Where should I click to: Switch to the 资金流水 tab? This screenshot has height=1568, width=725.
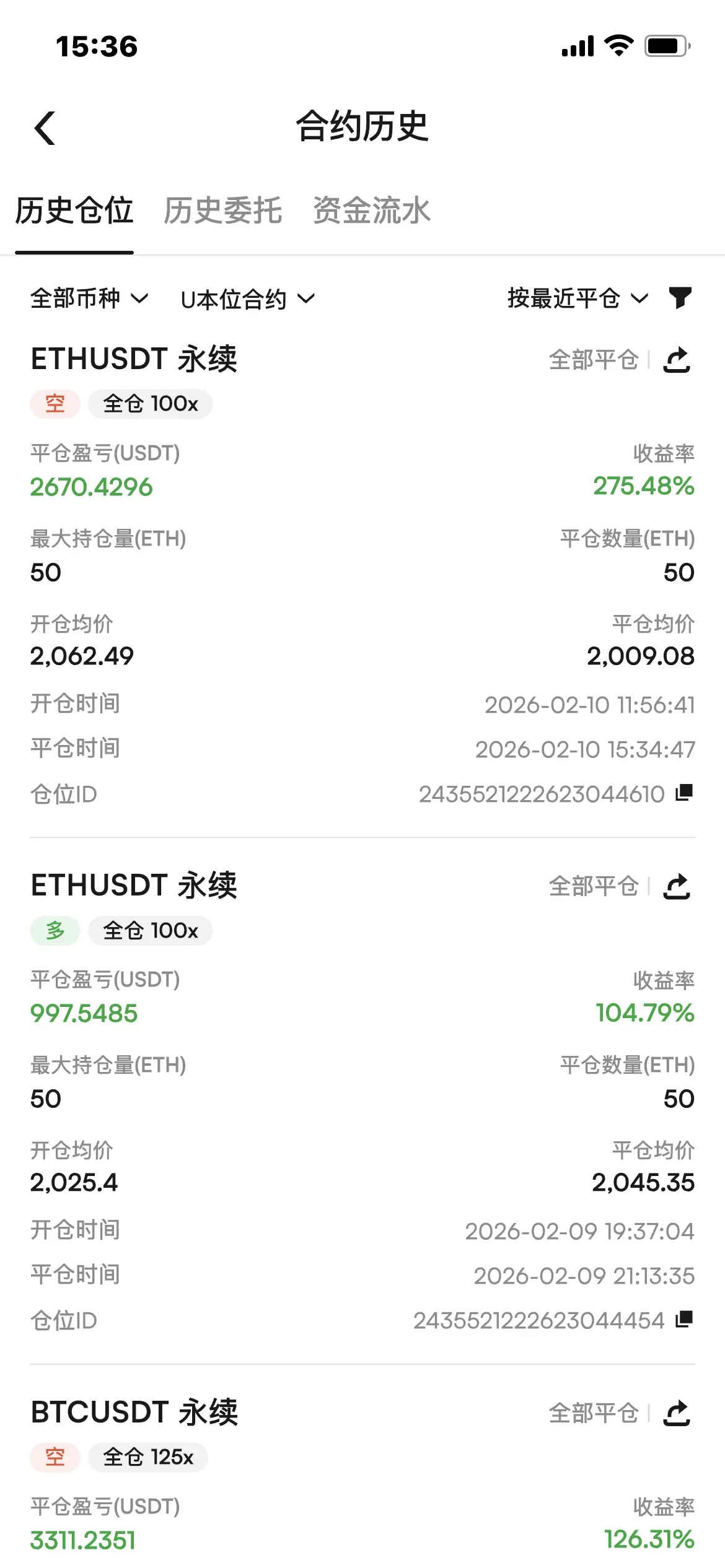pos(371,211)
